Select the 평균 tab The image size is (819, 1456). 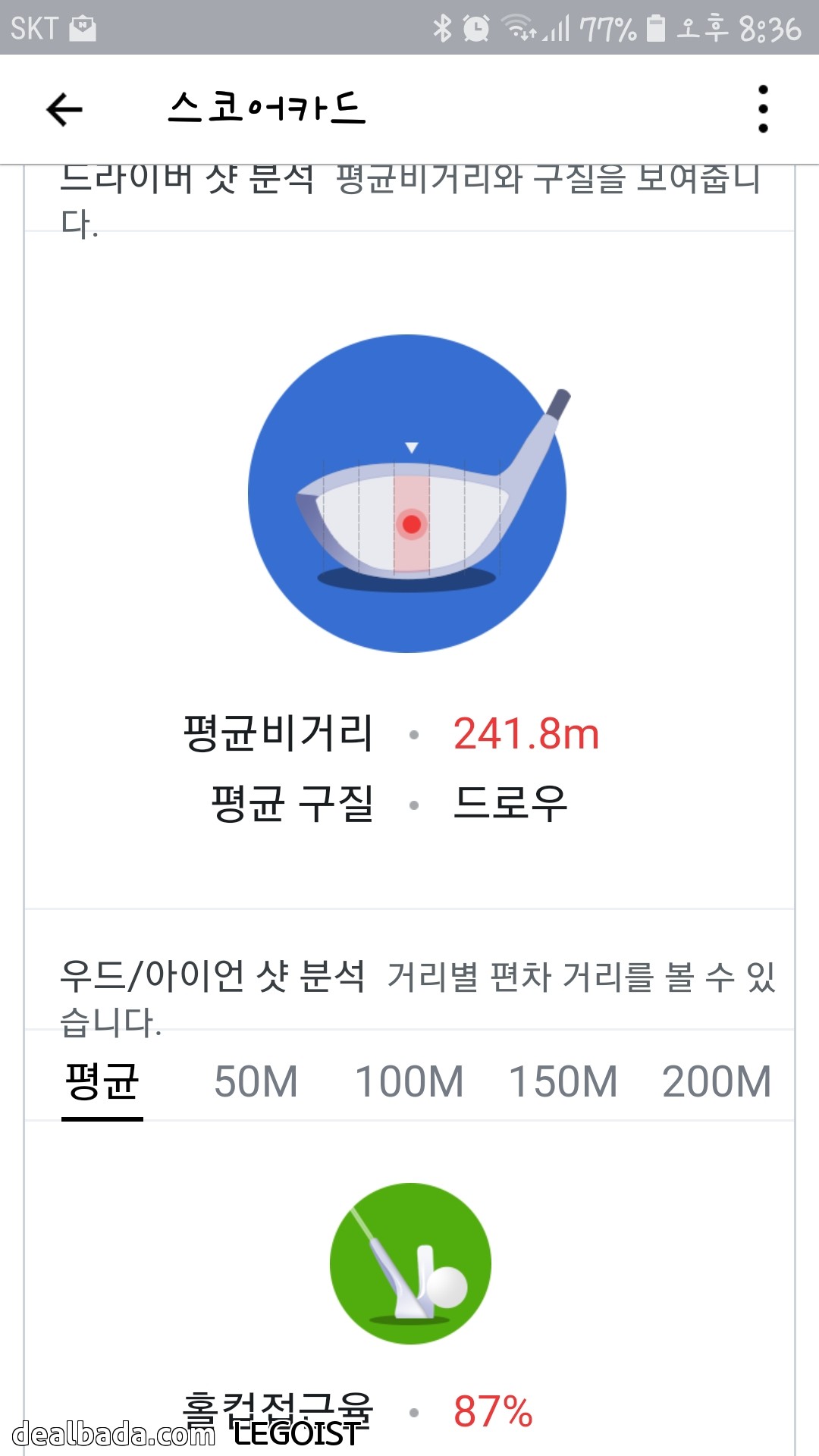(102, 1081)
